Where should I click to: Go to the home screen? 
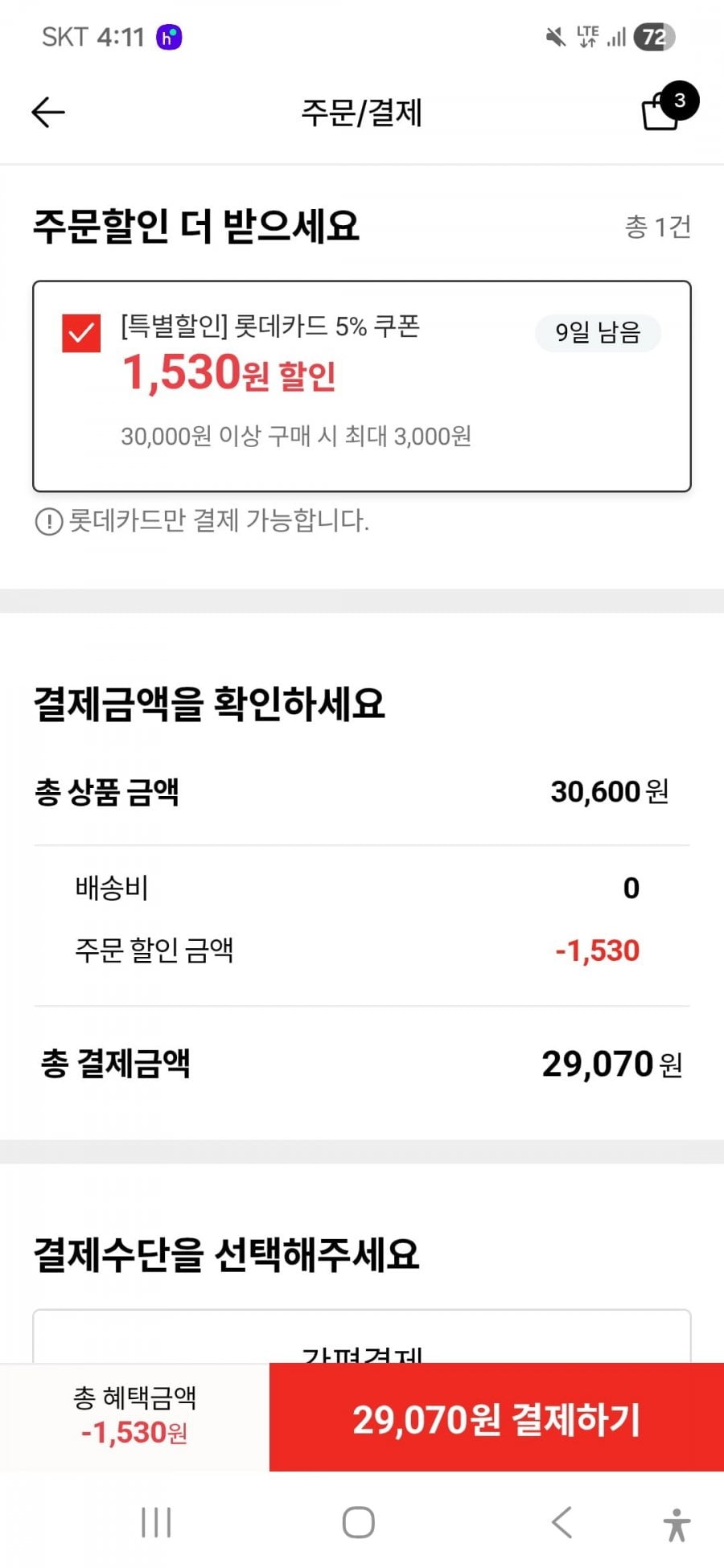359,1522
